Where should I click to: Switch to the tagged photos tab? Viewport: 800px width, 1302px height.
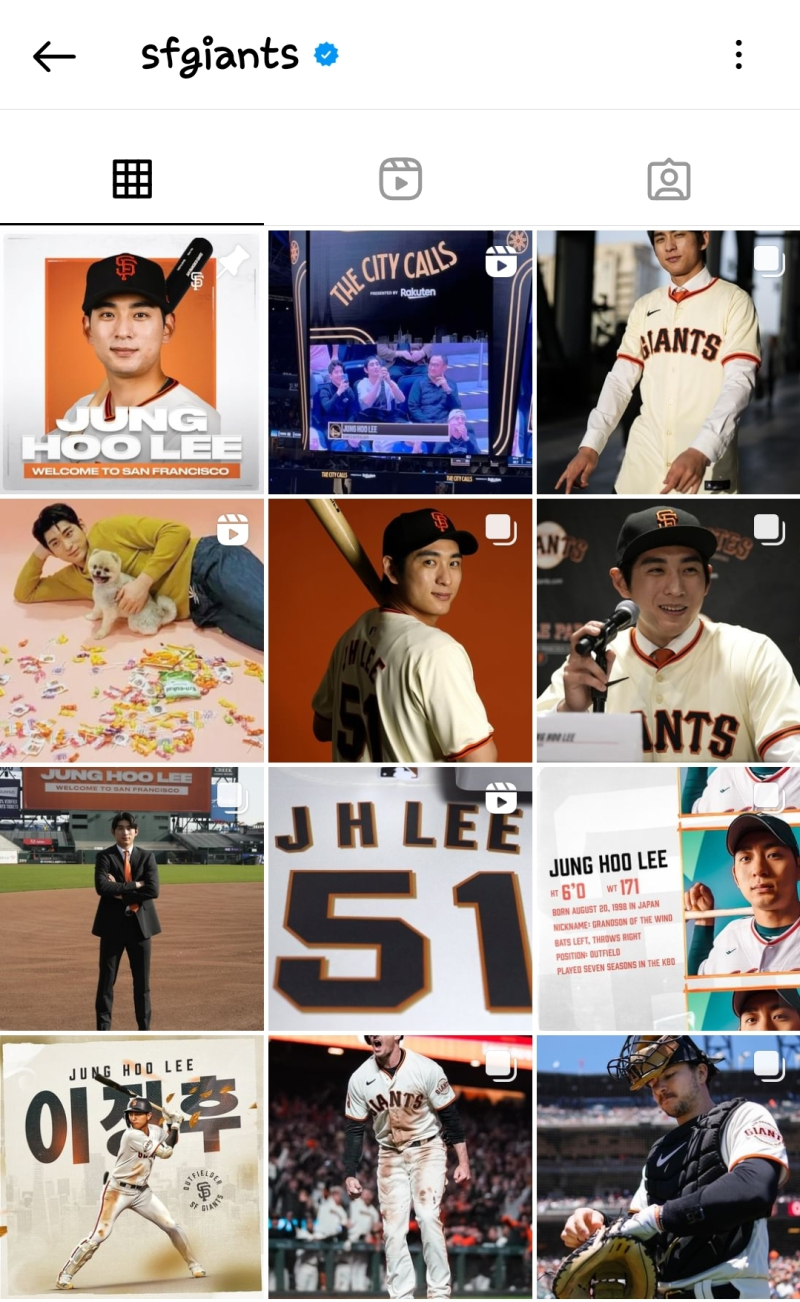(x=668, y=179)
